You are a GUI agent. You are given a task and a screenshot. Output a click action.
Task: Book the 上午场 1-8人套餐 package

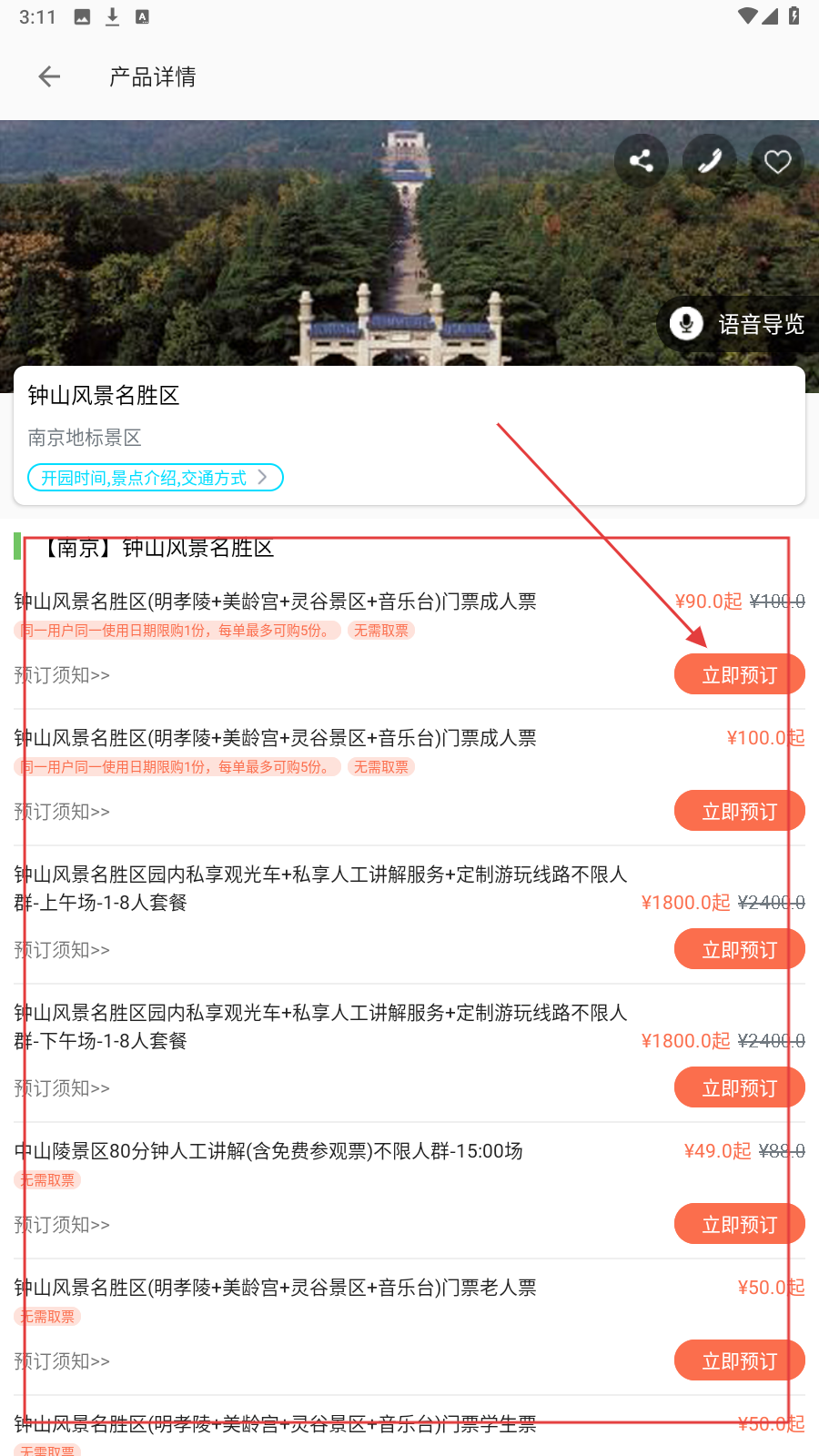739,950
